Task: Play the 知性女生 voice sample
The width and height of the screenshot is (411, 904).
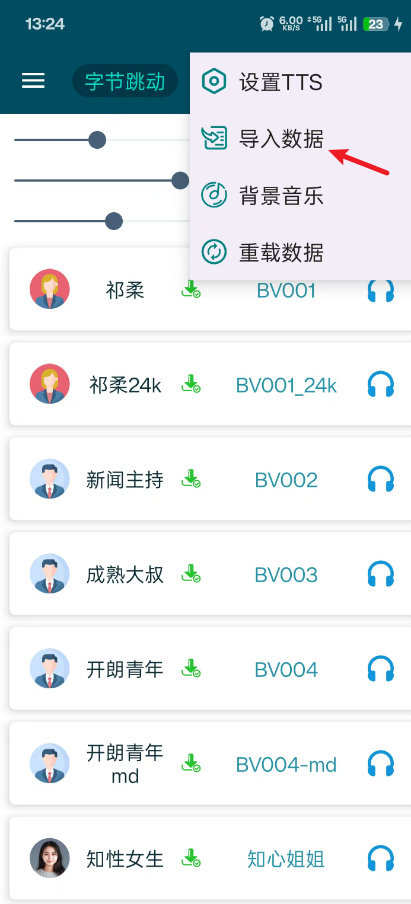Action: tap(380, 858)
